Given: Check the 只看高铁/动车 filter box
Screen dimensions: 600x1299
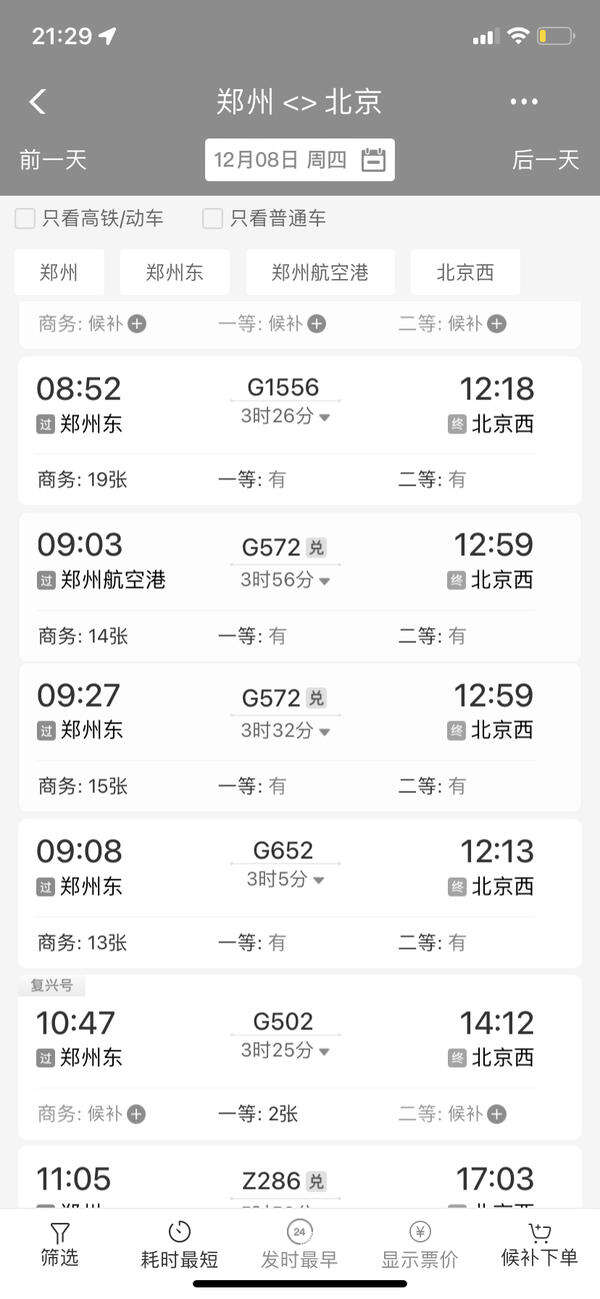Looking at the screenshot, I should [25, 219].
